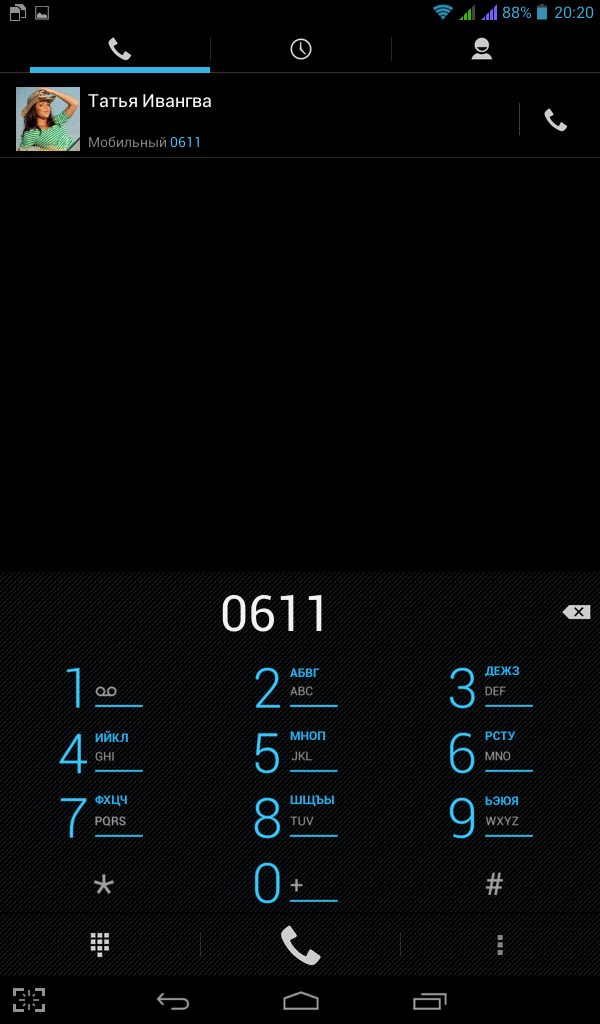This screenshot has width=600, height=1024.
Task: Open the overflow menu beside the call button
Action: [500, 945]
